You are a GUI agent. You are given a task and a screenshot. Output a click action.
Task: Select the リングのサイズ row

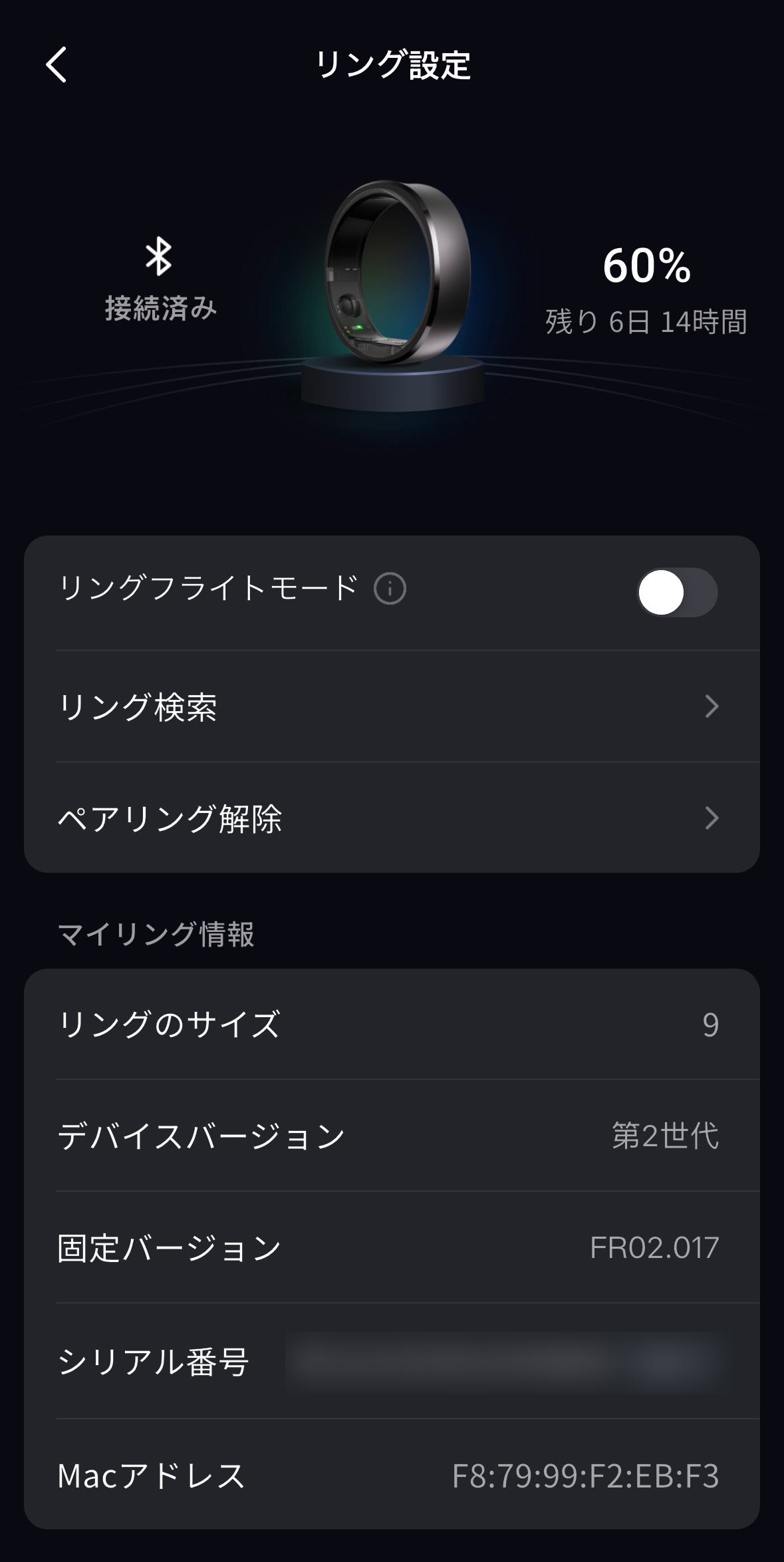tap(392, 1024)
